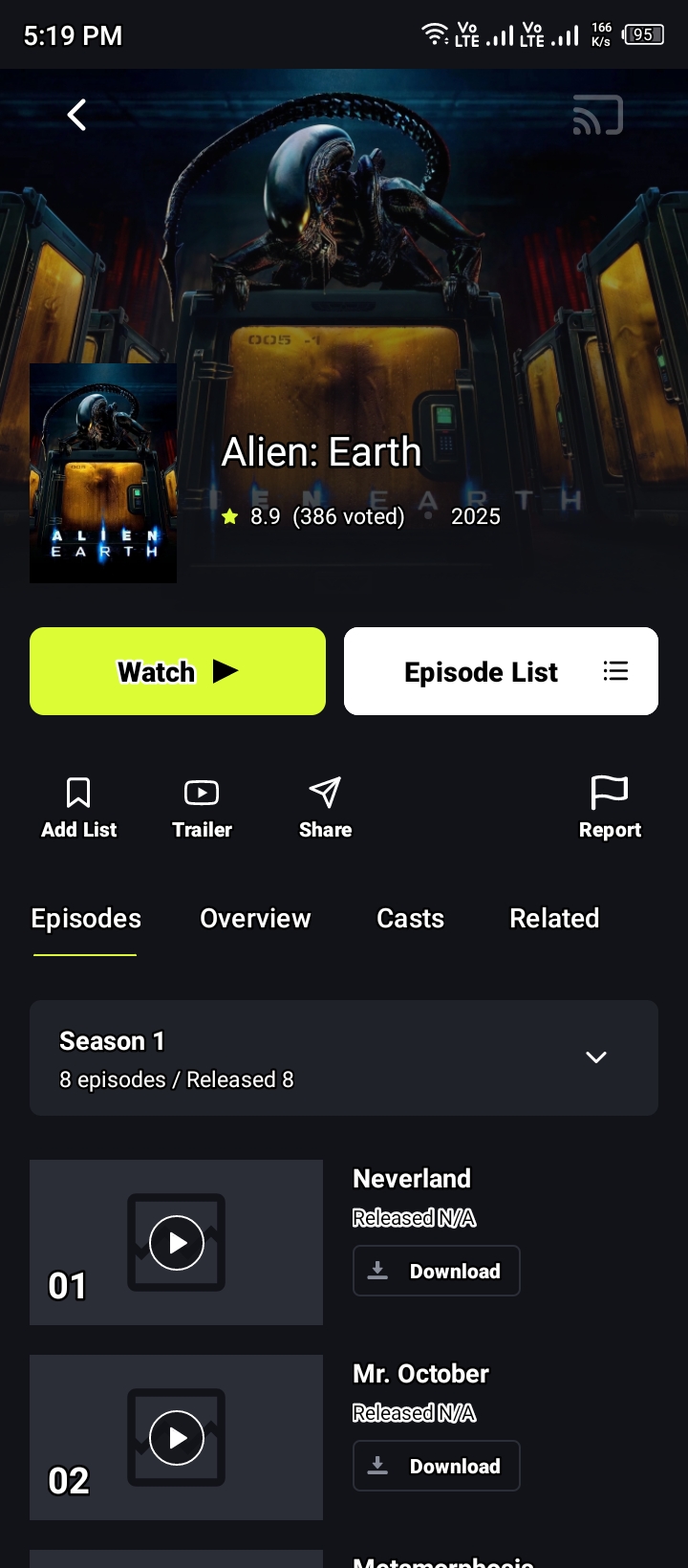
Task: Tap the back arrow icon
Action: tap(76, 114)
